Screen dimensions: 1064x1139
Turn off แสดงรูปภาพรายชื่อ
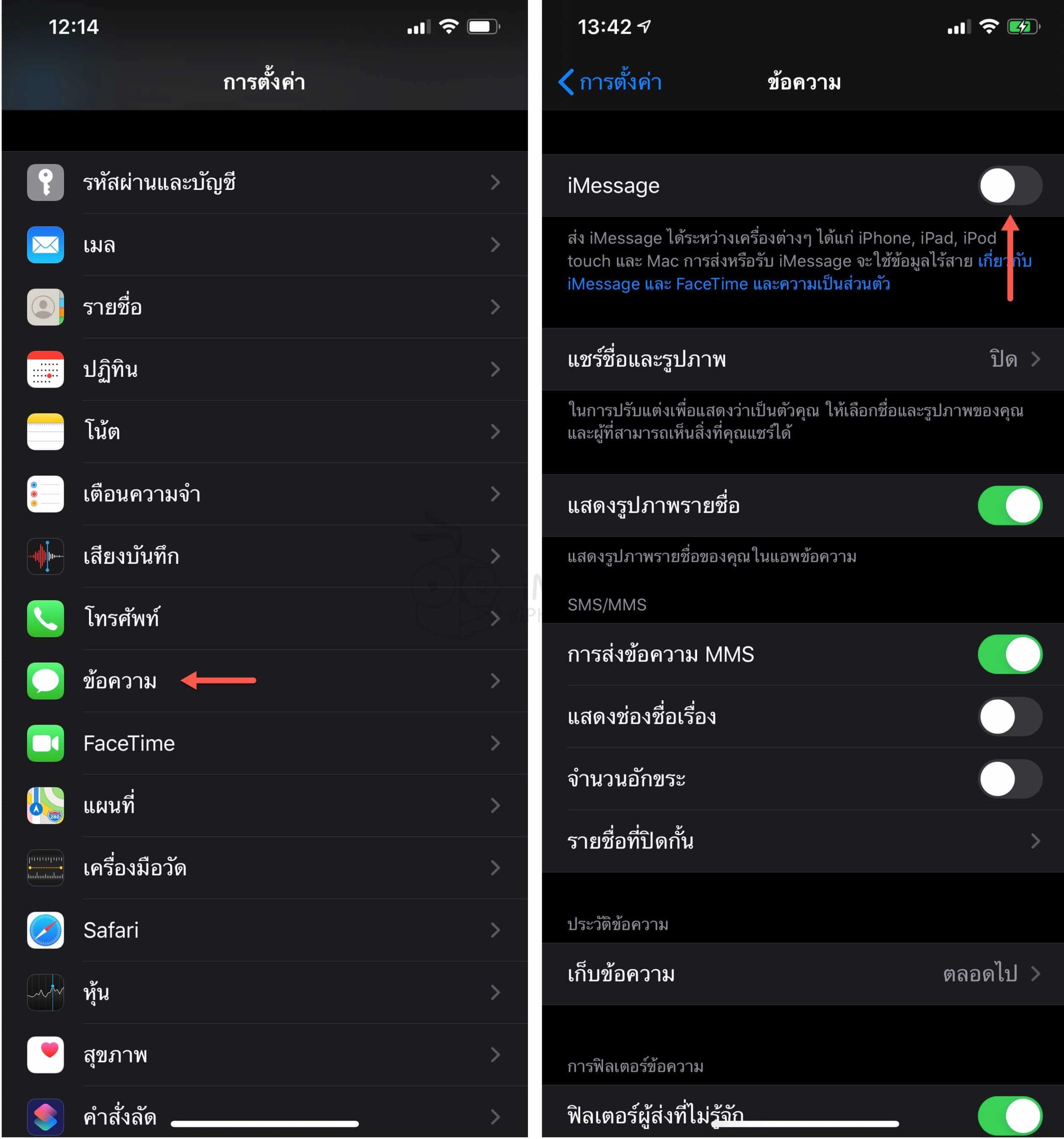(1009, 505)
